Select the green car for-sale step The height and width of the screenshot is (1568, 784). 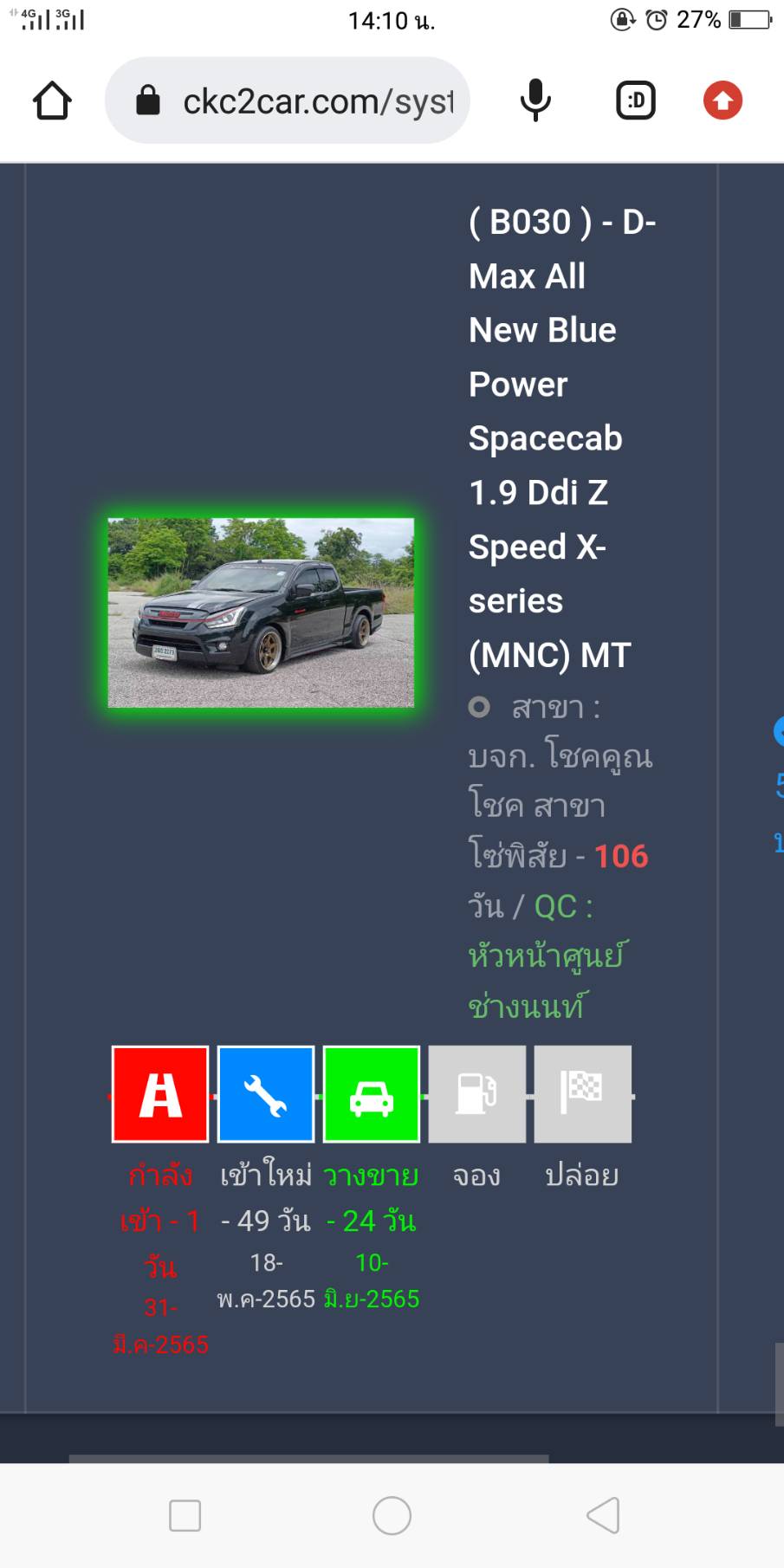coord(372,1094)
